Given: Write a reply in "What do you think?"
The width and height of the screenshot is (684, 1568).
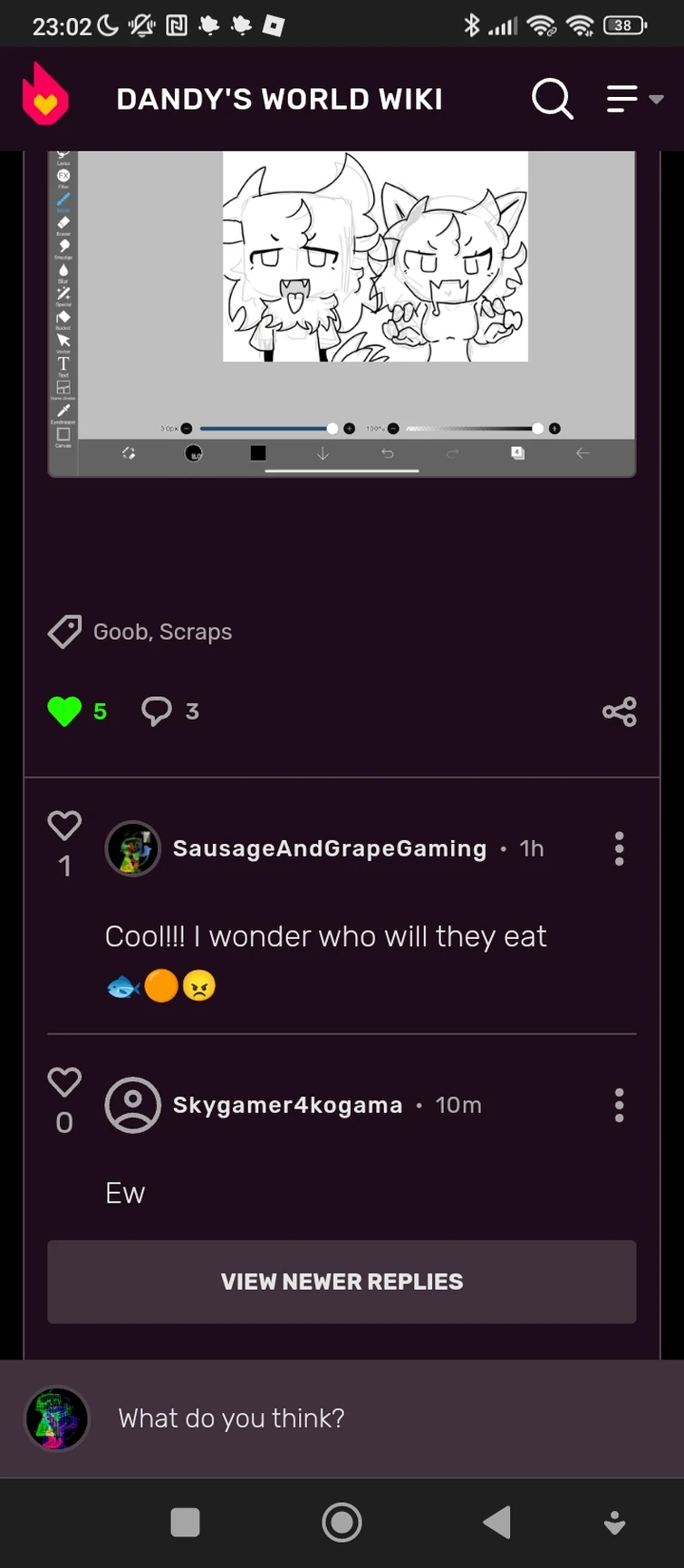Looking at the screenshot, I should (x=362, y=1418).
